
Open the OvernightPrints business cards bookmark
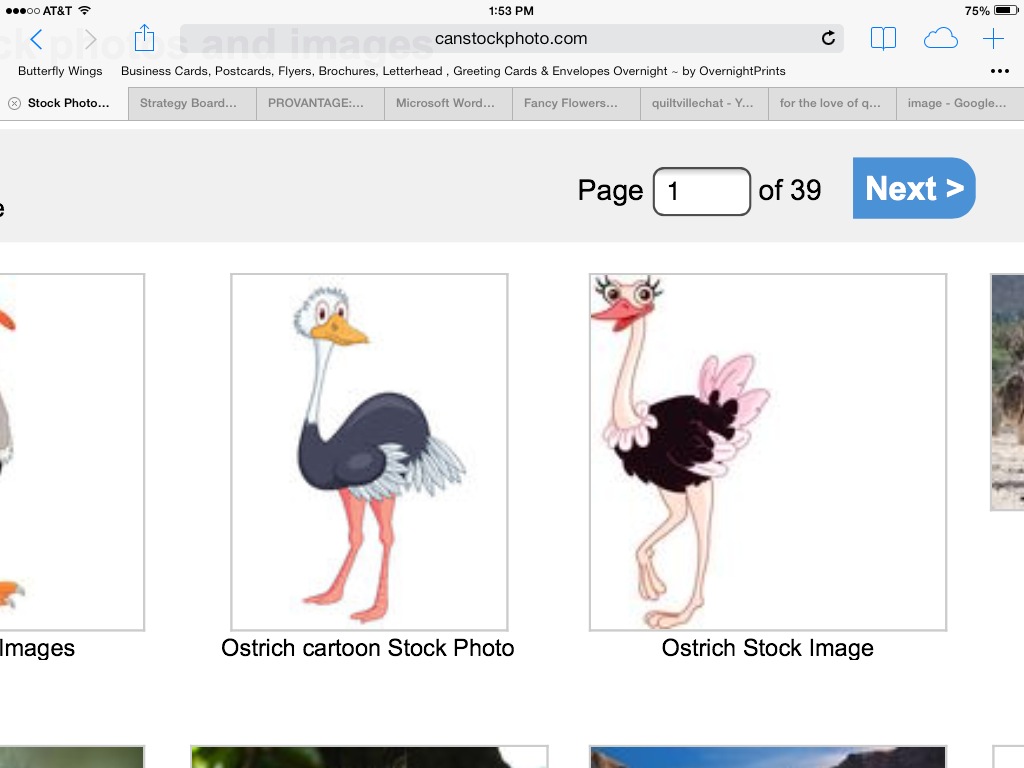[x=453, y=71]
